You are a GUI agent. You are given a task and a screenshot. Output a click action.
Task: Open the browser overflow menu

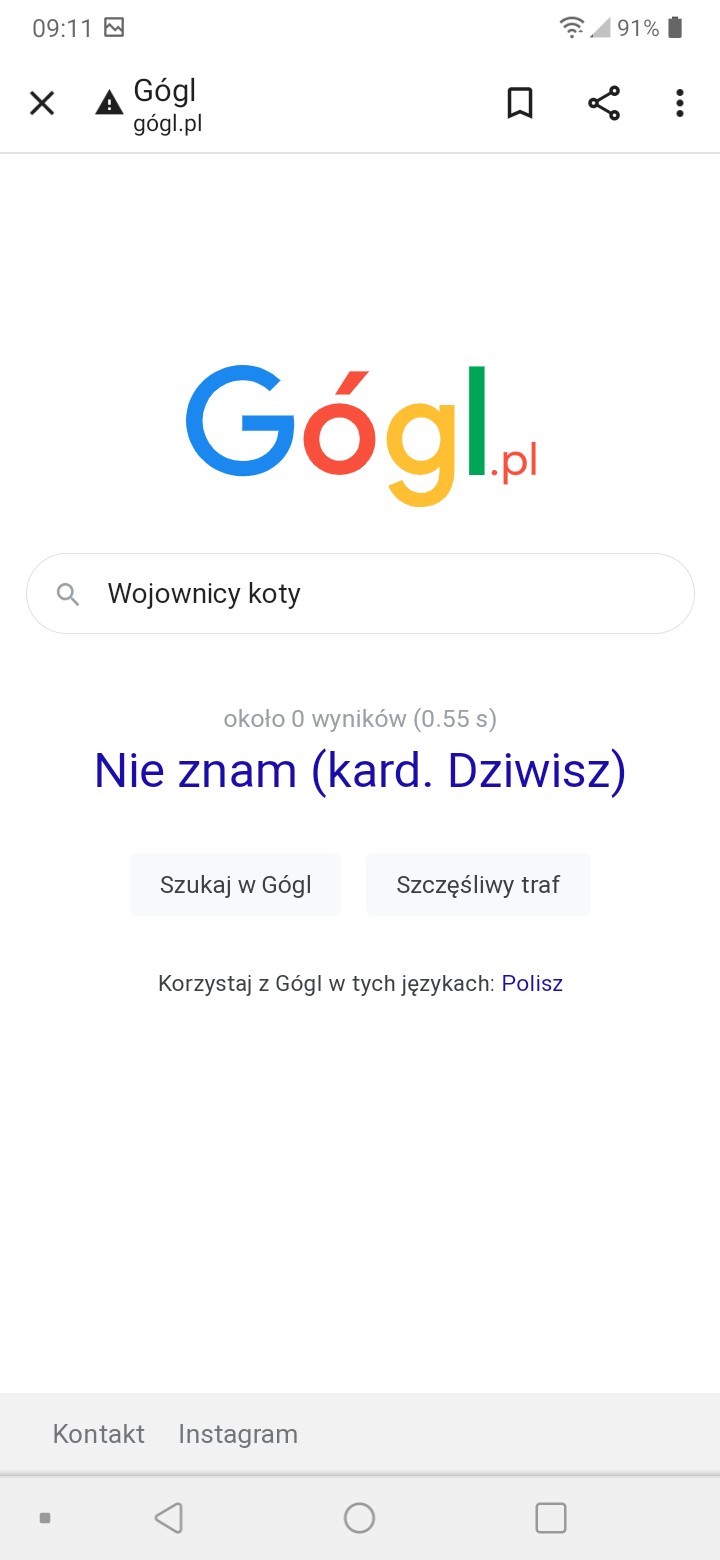[680, 103]
